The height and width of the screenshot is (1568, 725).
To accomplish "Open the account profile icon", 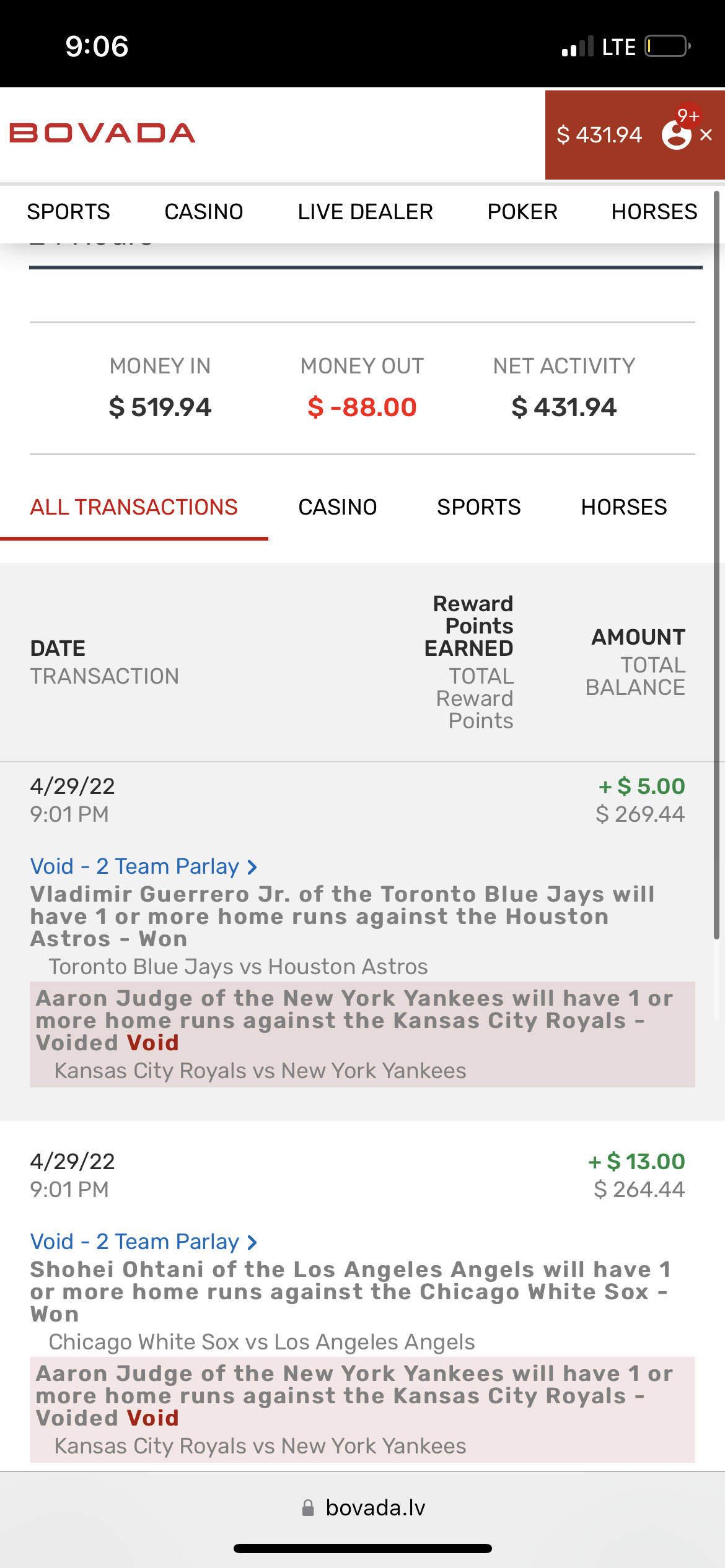I will pyautogui.click(x=676, y=134).
